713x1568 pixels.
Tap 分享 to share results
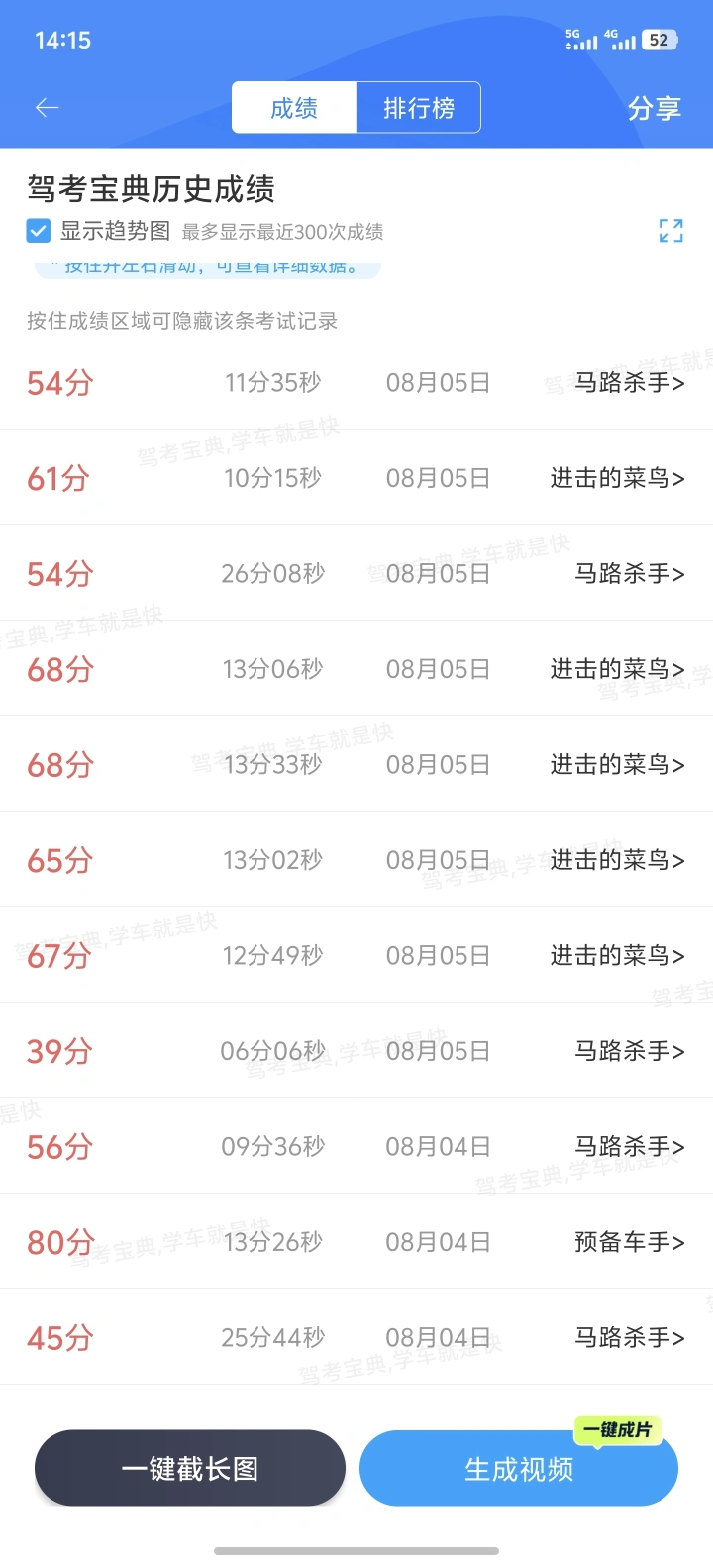(x=654, y=108)
